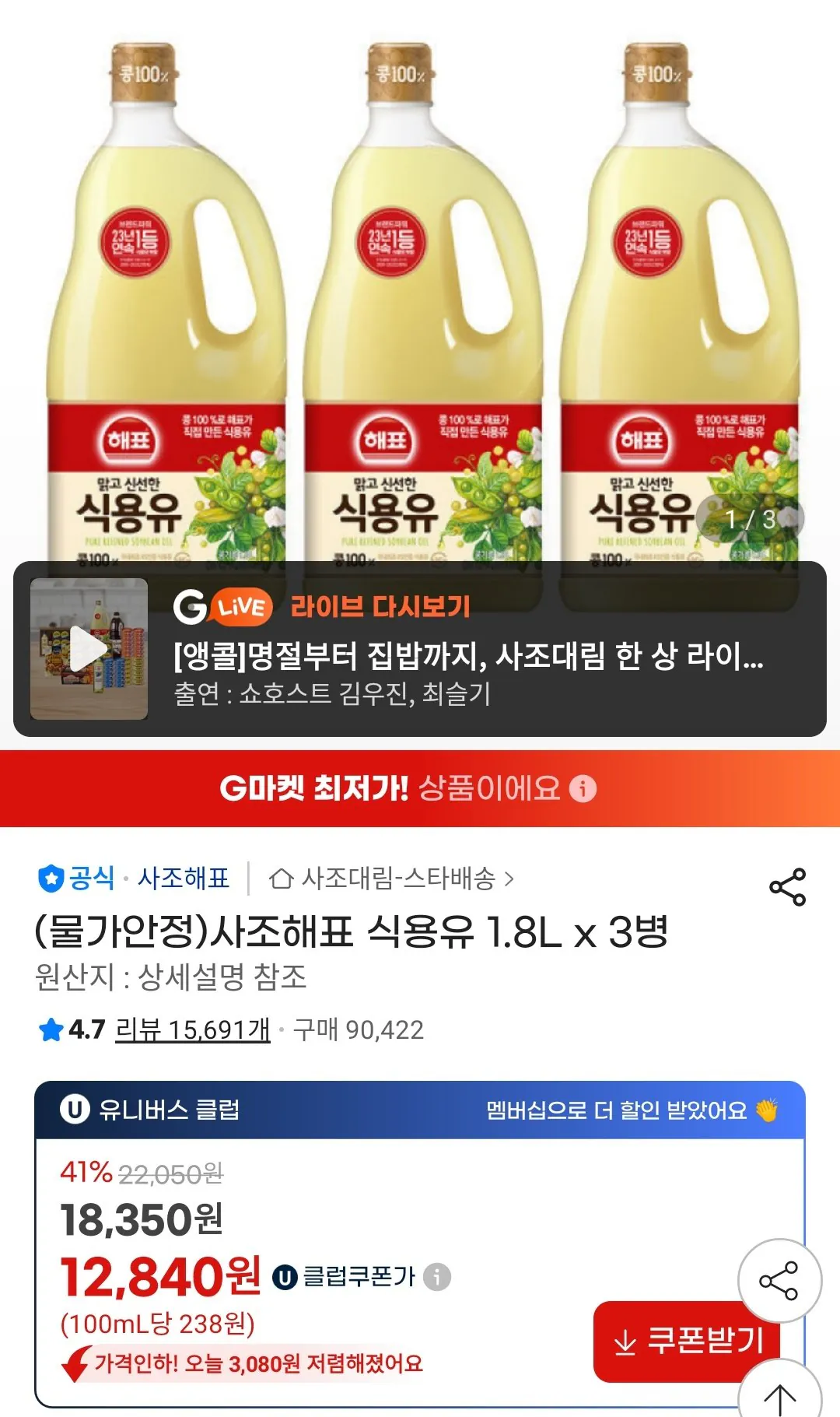Open the next product image via 1/3 arrow

[x=788, y=517]
